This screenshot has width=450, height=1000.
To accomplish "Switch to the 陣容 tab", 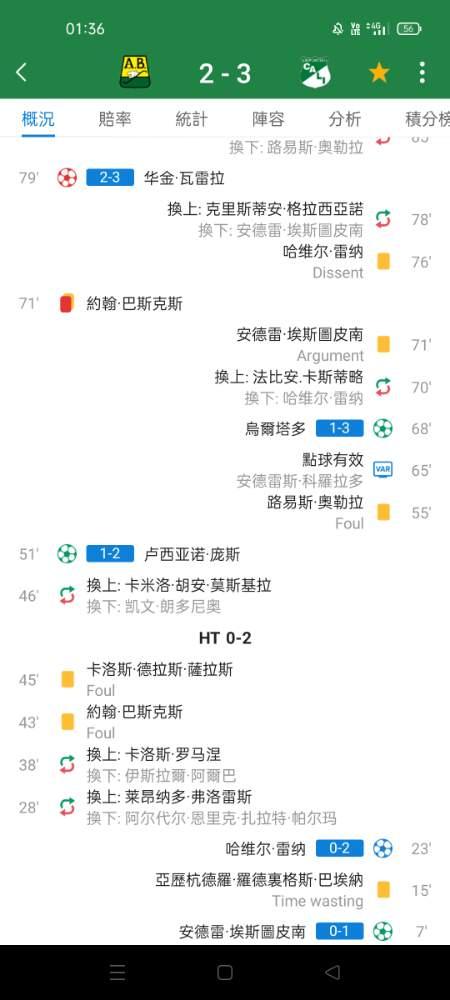I will pyautogui.click(x=268, y=119).
